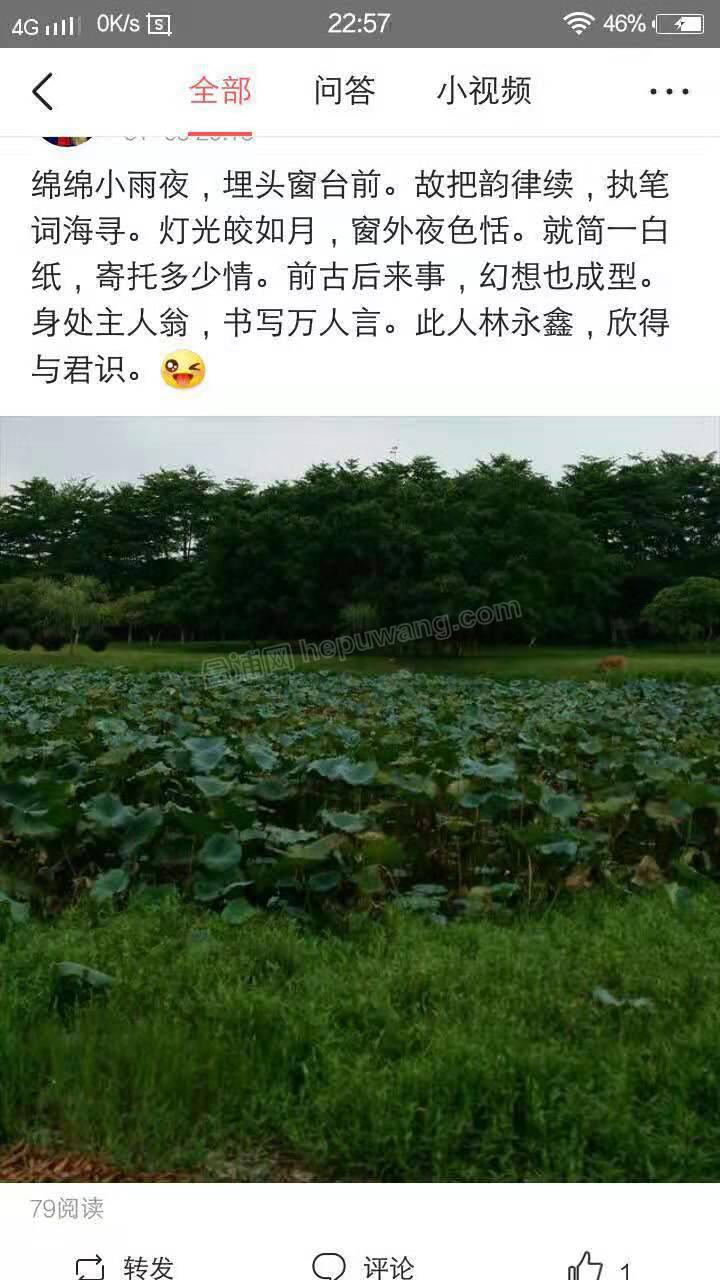
Task: Switch to the 小视频 tab
Action: point(483,91)
